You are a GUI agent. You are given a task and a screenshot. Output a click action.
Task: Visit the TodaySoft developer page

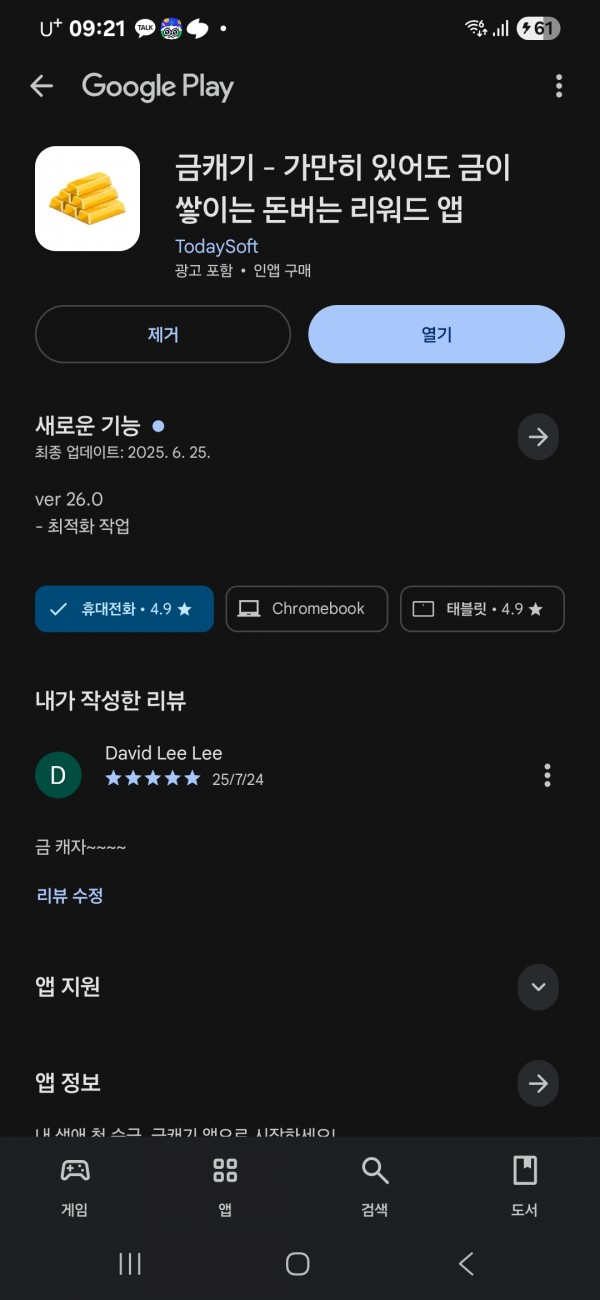point(217,246)
